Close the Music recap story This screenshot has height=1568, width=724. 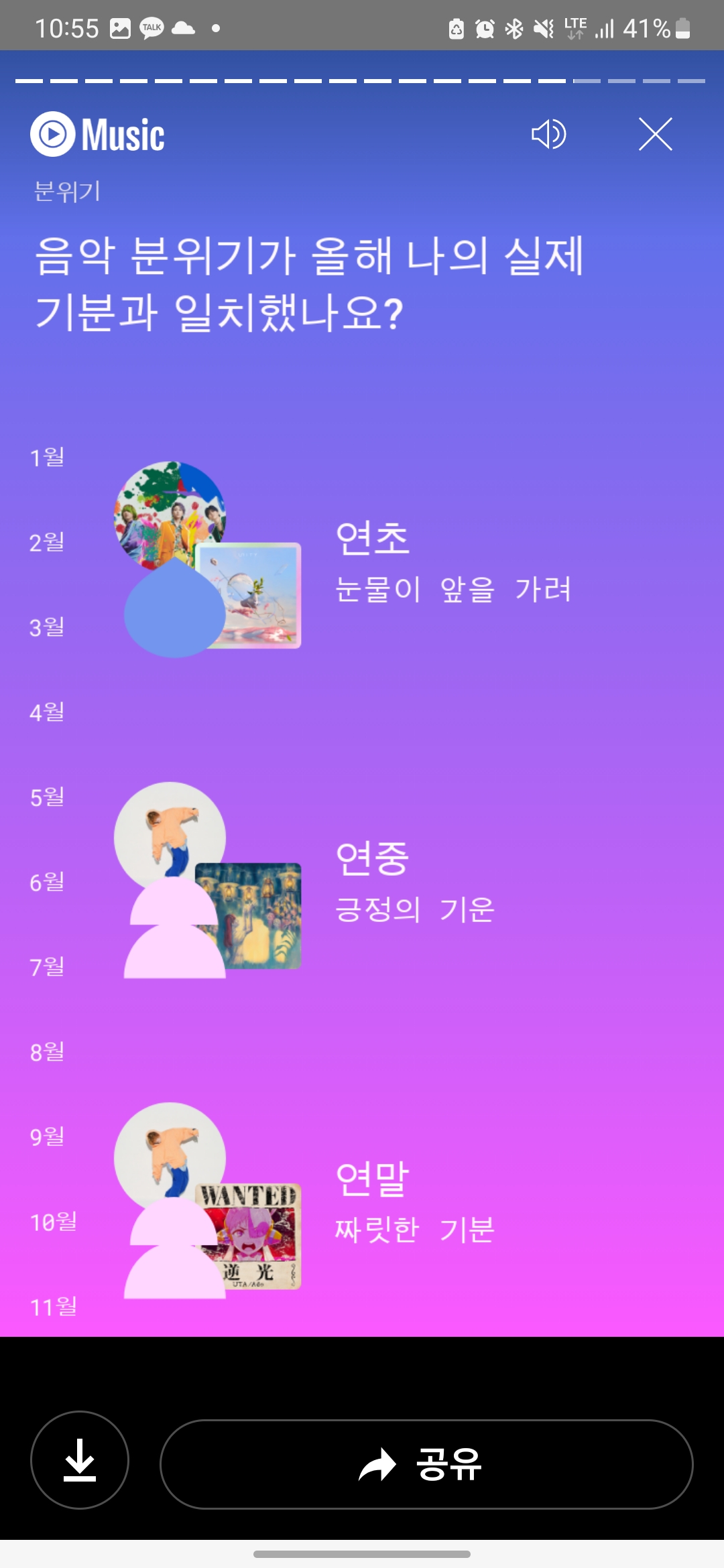(655, 134)
